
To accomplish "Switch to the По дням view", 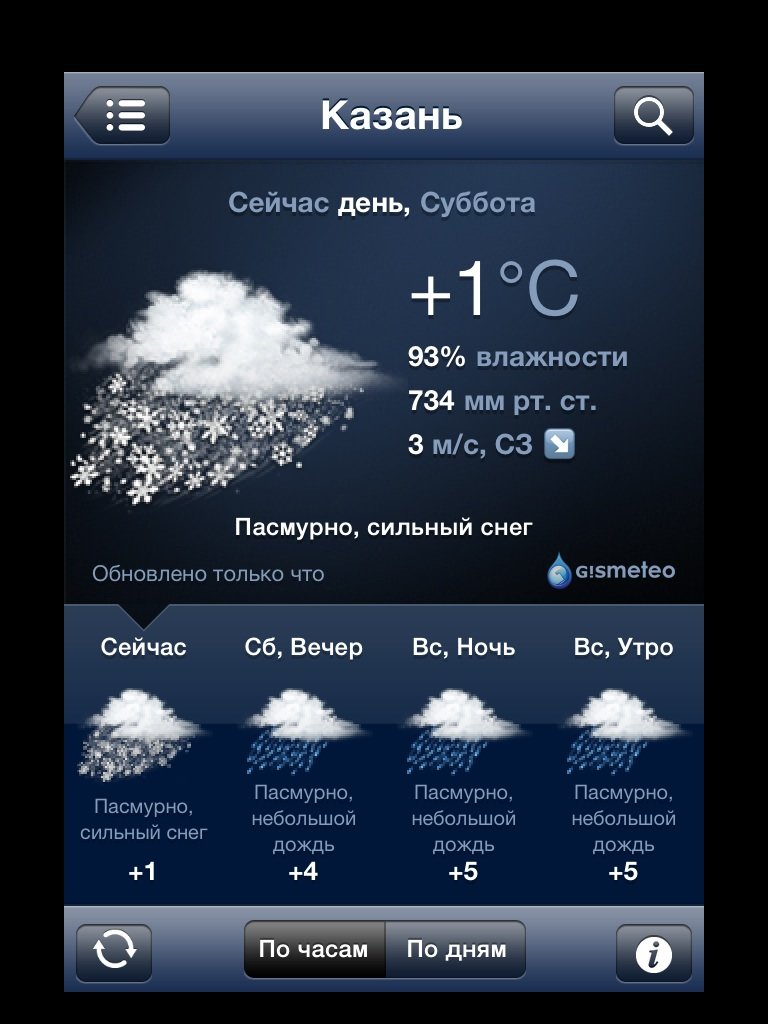I will click(456, 949).
